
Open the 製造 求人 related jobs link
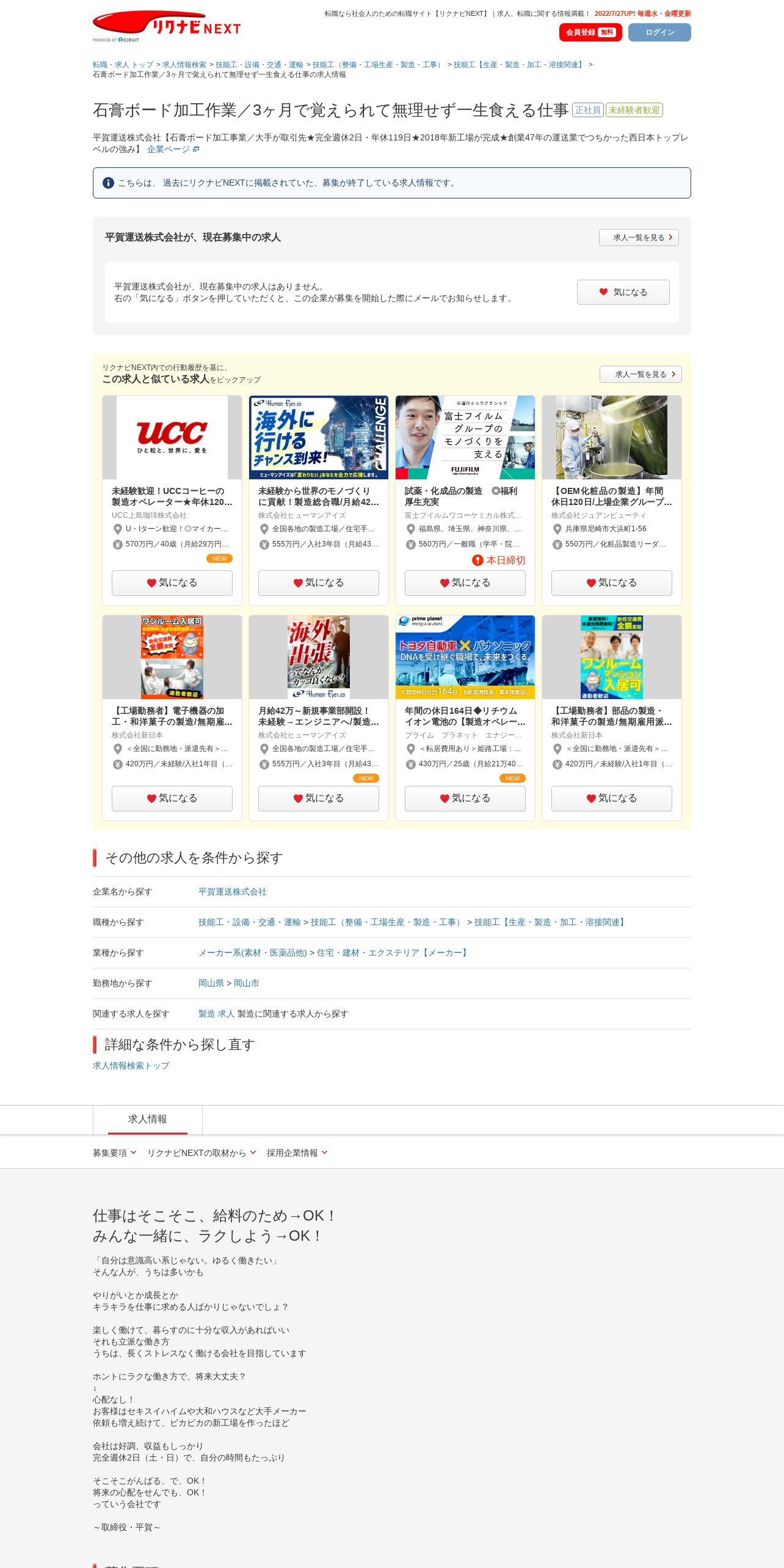(216, 1014)
